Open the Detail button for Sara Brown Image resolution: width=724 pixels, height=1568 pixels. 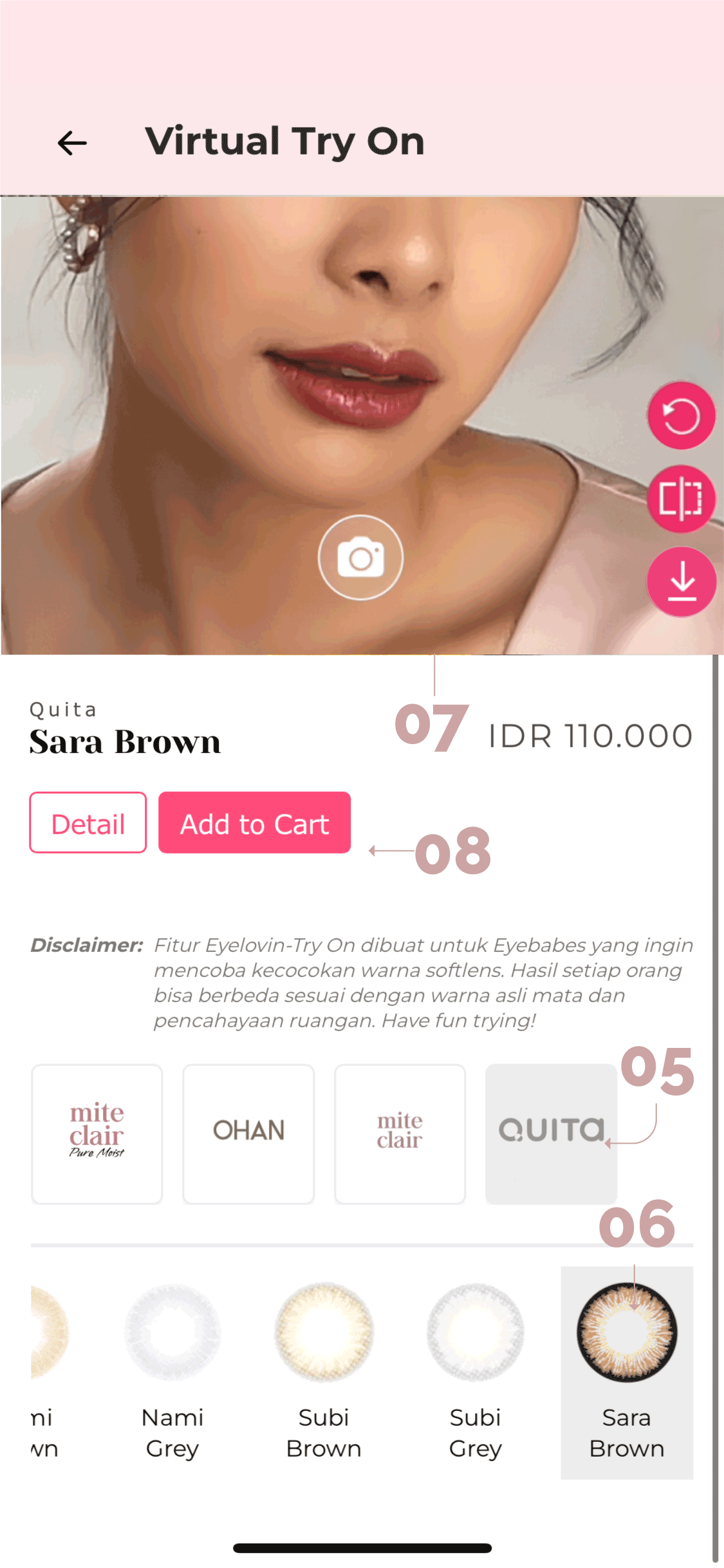(x=88, y=823)
